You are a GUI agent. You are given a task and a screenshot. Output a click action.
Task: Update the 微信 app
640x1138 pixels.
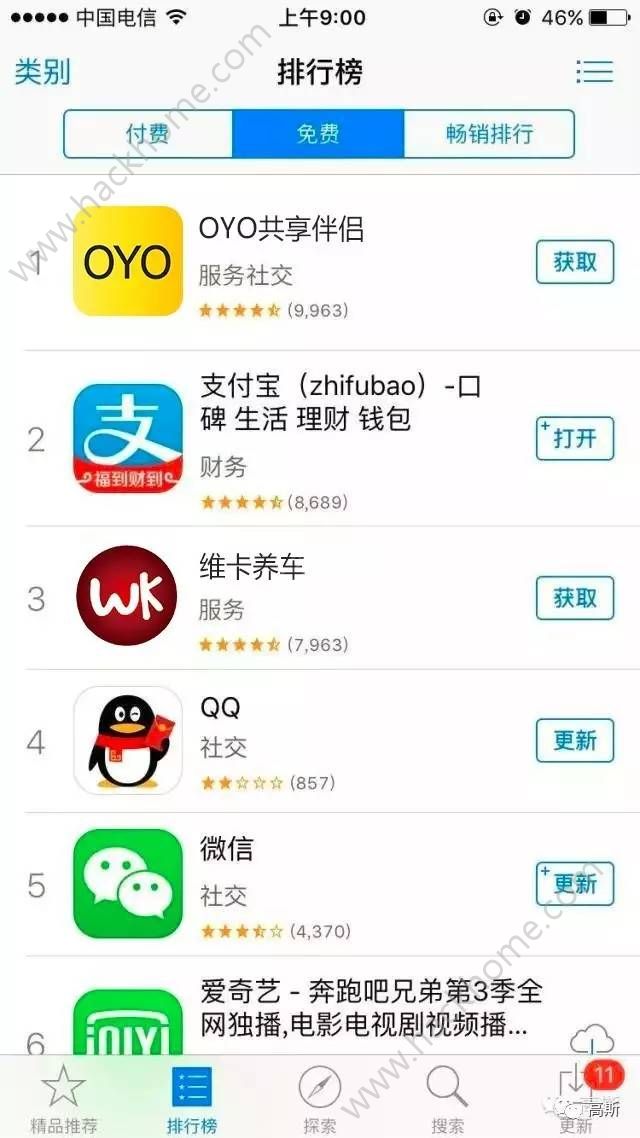point(575,883)
